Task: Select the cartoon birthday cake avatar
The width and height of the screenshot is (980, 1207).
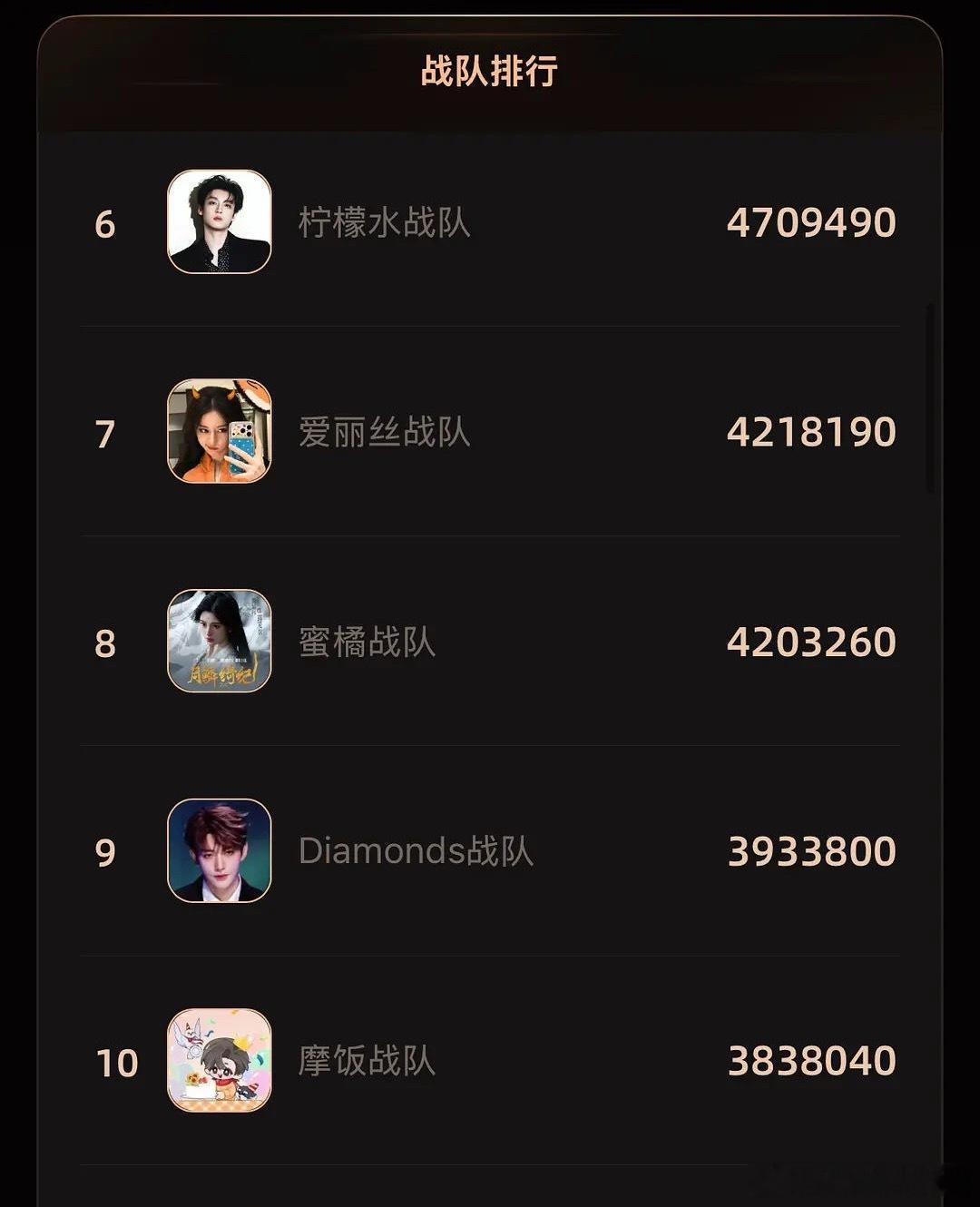Action: click(x=220, y=1063)
